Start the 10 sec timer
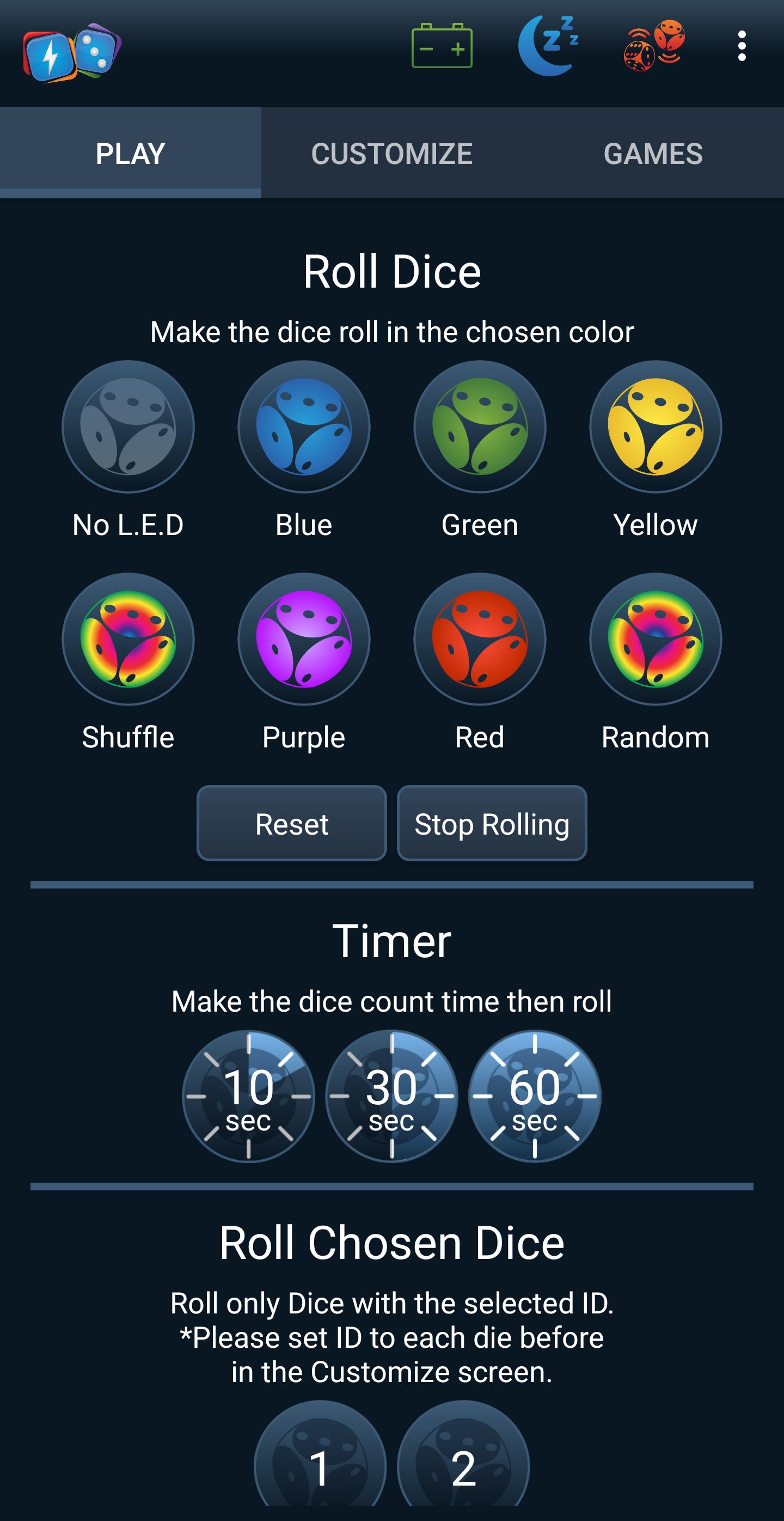 (248, 1097)
